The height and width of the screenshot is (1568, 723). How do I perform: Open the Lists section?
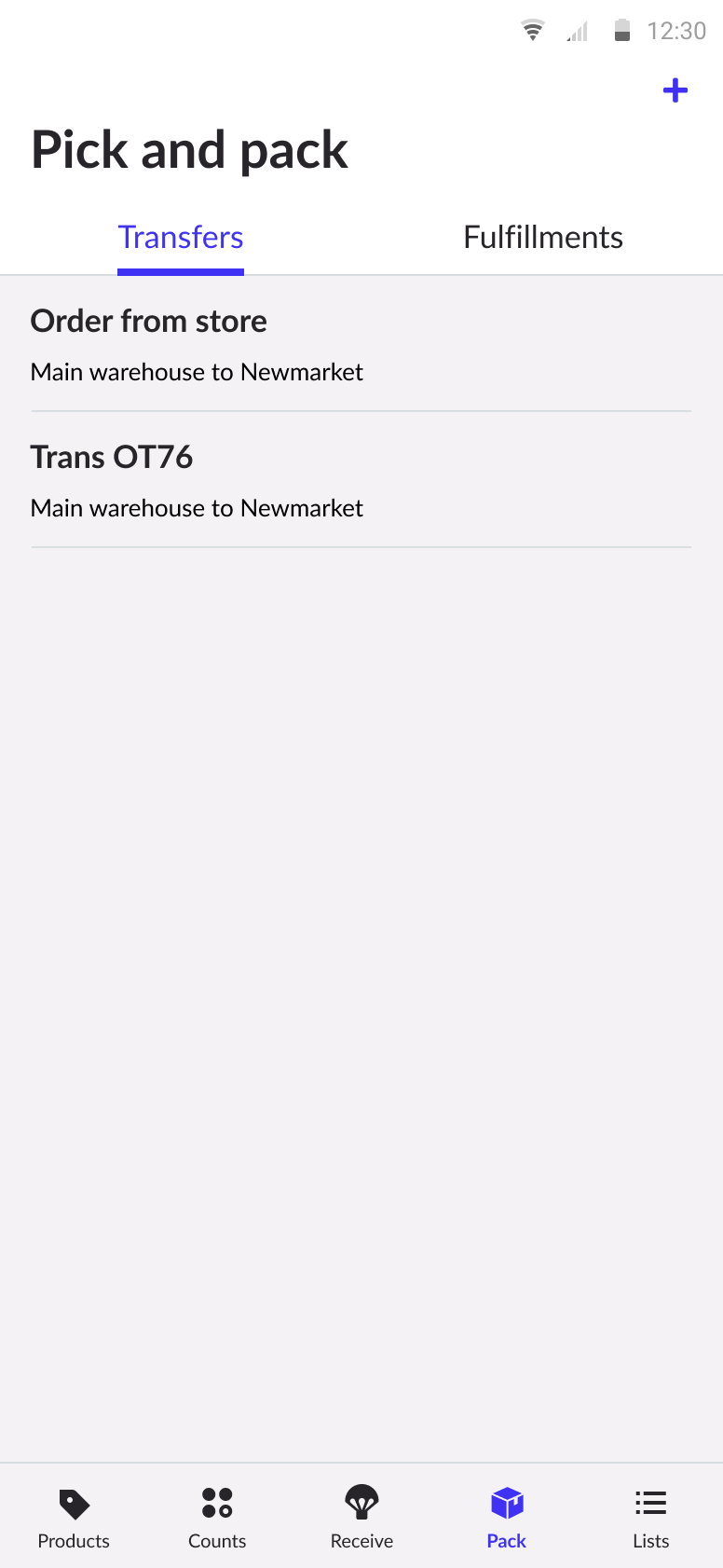(650, 1517)
